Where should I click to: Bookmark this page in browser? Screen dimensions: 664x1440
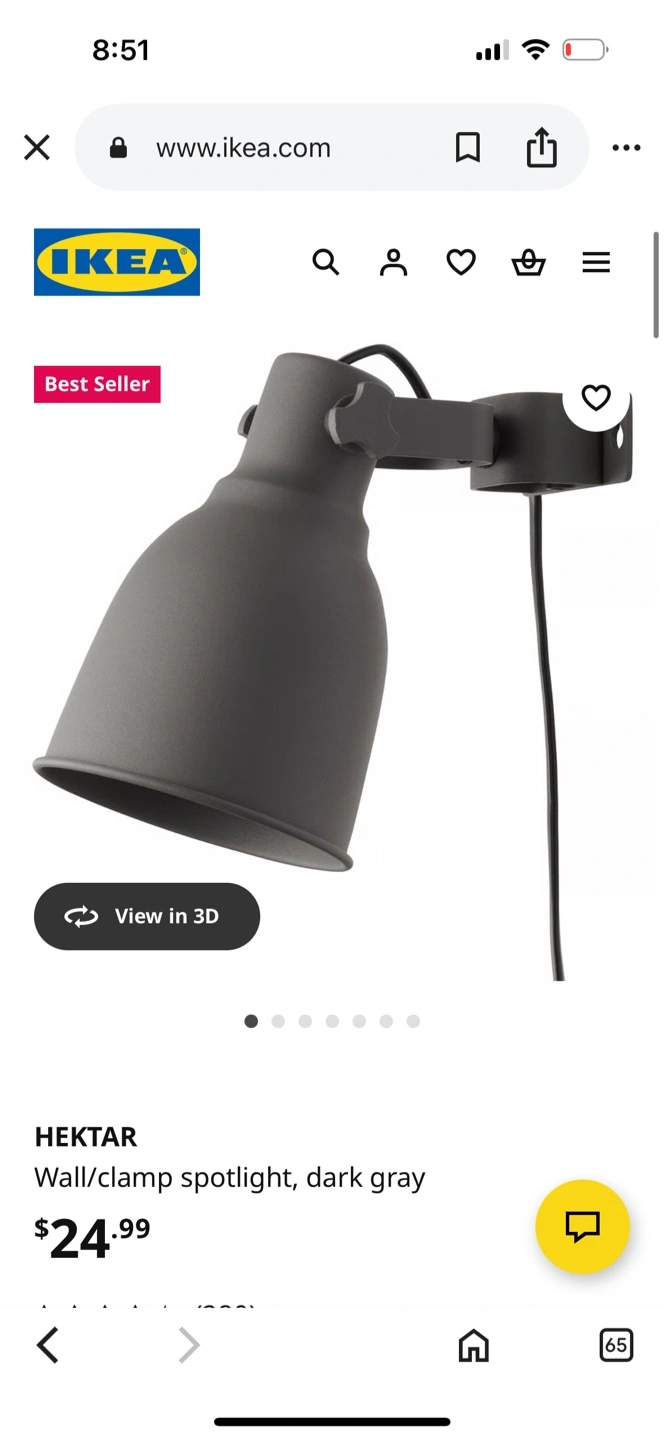467,148
